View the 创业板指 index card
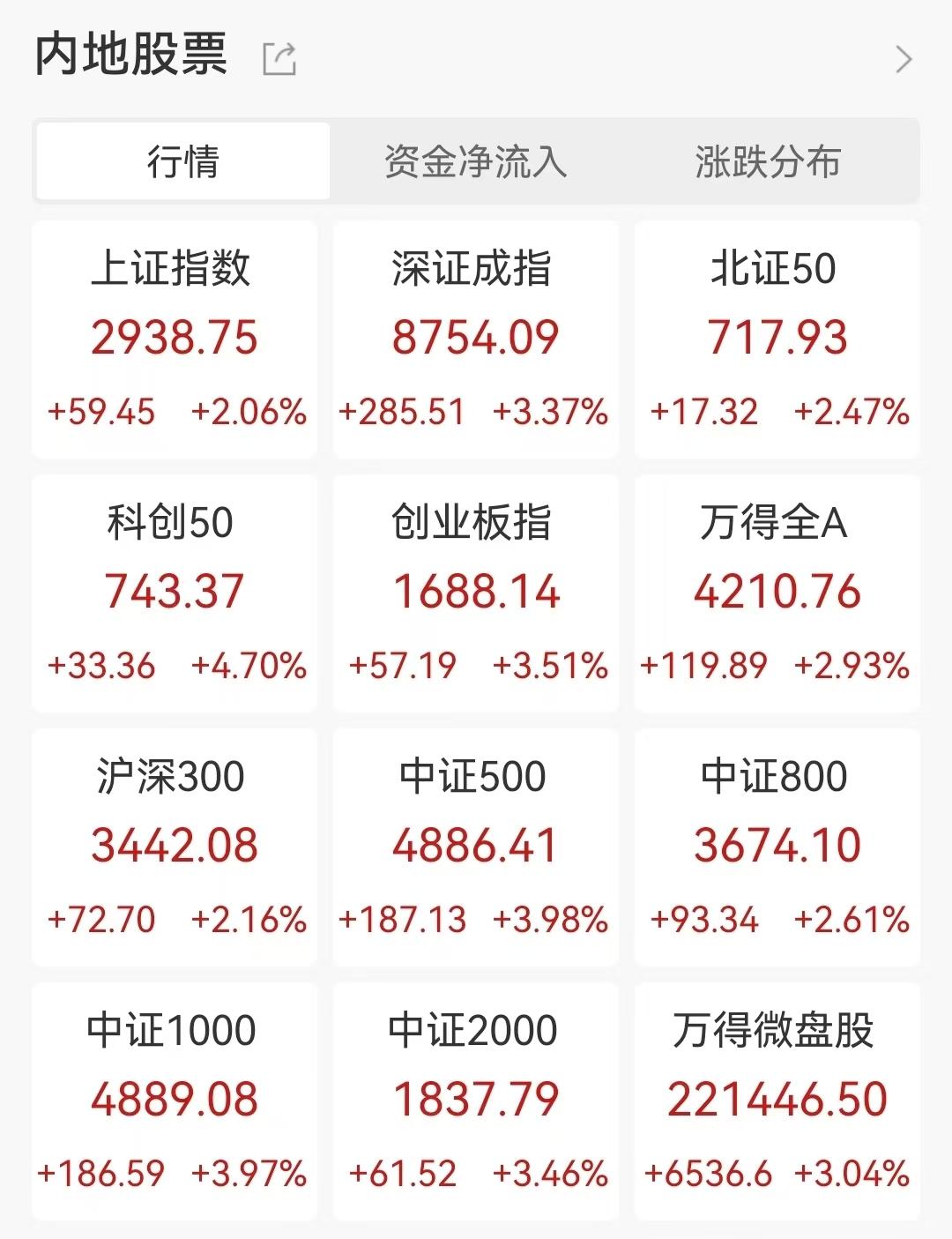Viewport: 952px width, 1239px height. 475,593
